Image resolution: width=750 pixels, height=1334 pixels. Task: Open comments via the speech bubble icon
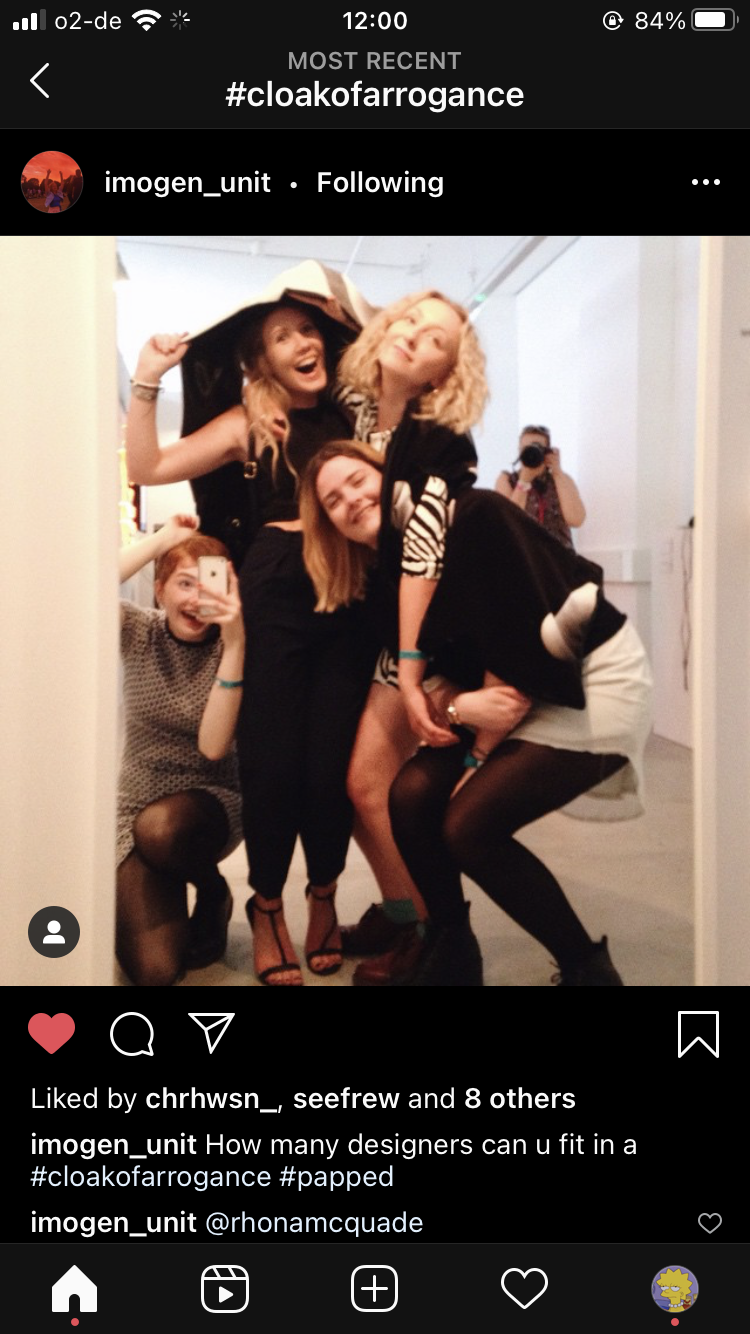point(132,1034)
